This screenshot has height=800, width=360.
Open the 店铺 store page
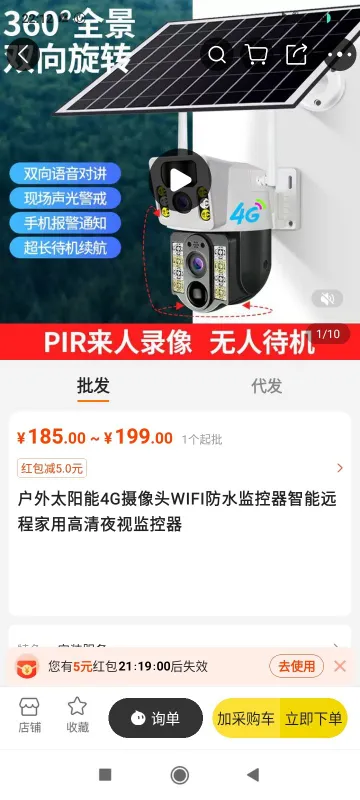point(30,716)
